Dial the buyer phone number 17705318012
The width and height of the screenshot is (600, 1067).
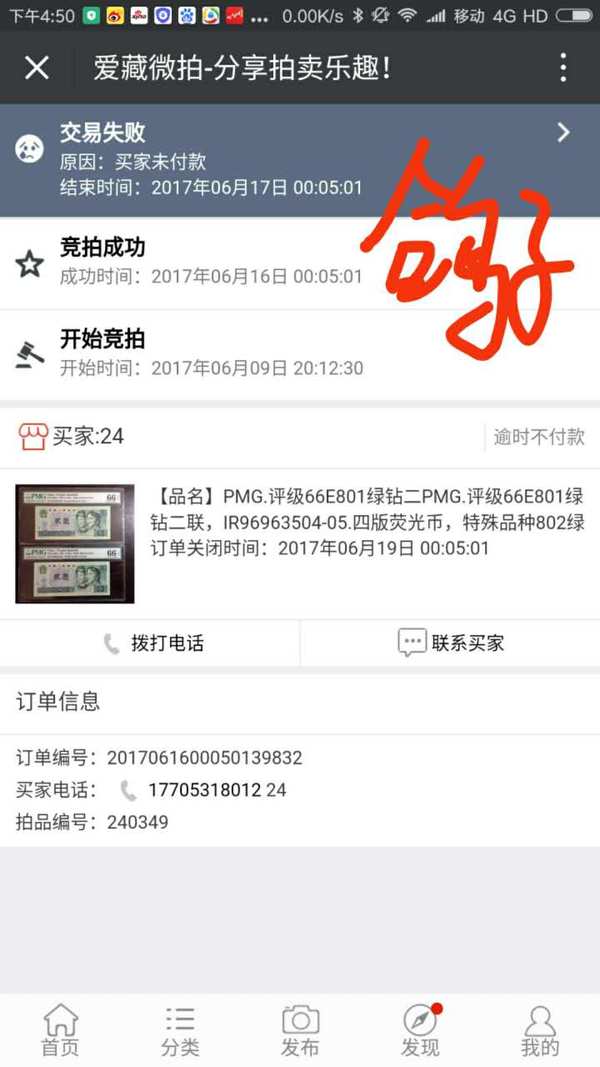point(203,790)
